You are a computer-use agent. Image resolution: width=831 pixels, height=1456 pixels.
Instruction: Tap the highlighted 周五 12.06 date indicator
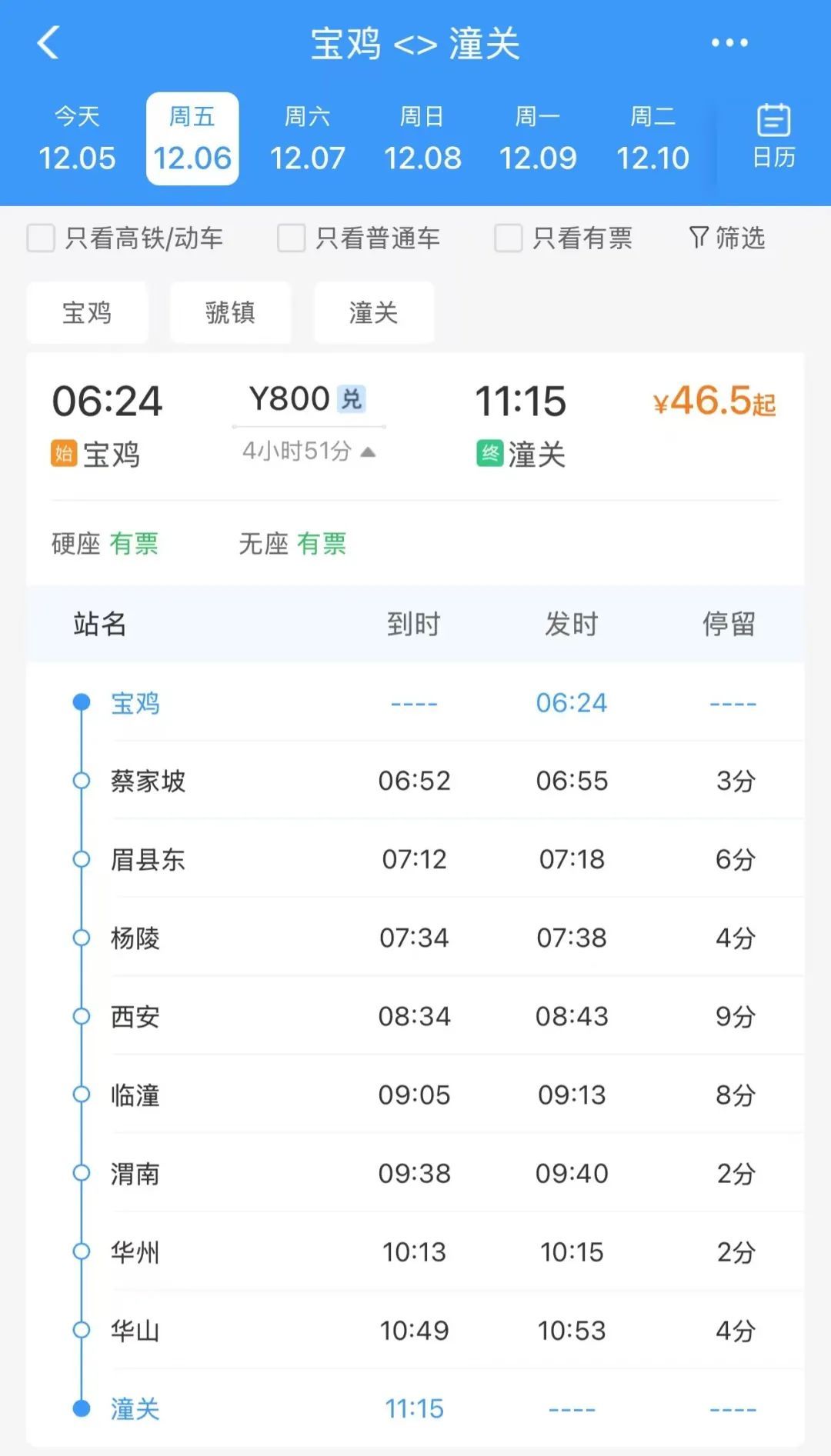pyautogui.click(x=192, y=138)
